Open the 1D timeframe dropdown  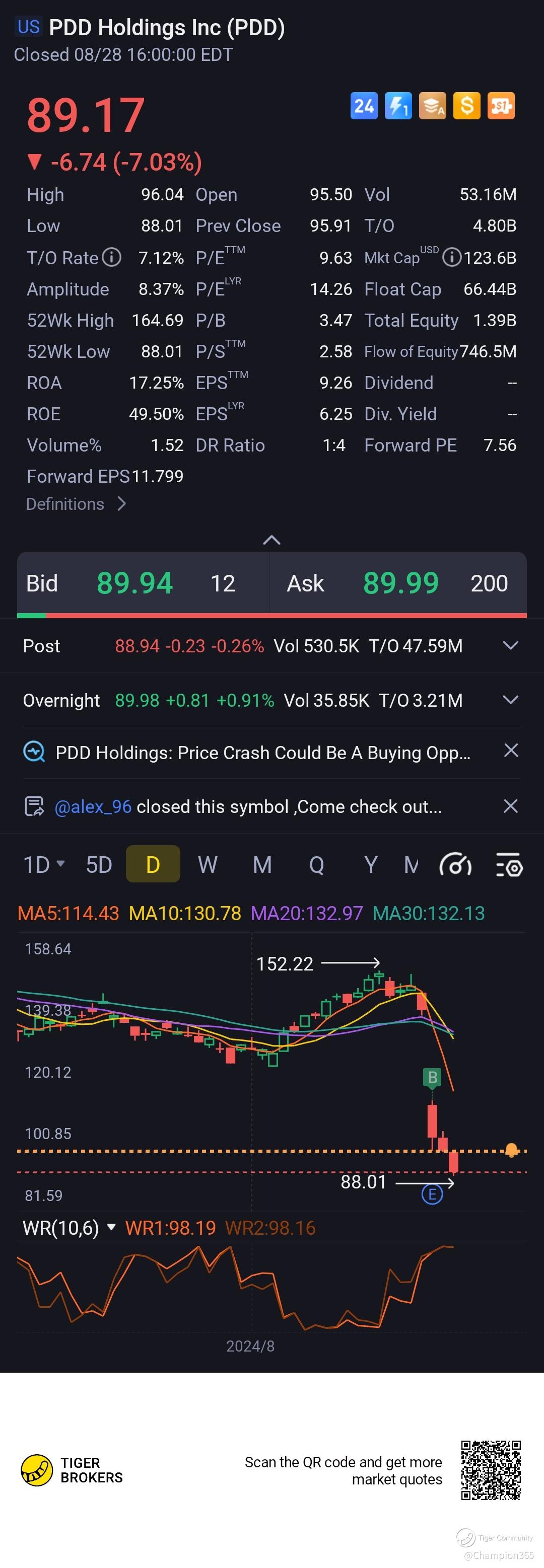[x=43, y=864]
